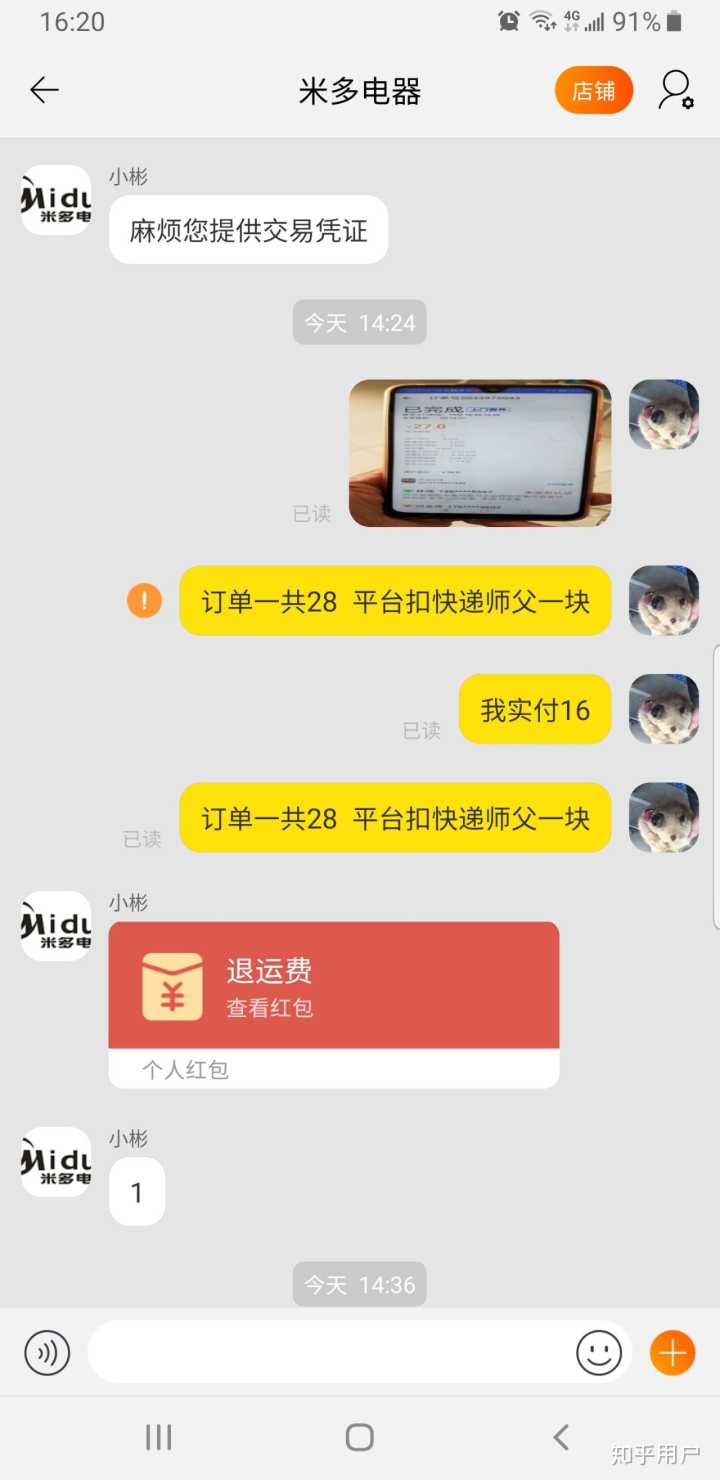View the sent order photo
Image resolution: width=720 pixels, height=1480 pixels.
(x=479, y=453)
